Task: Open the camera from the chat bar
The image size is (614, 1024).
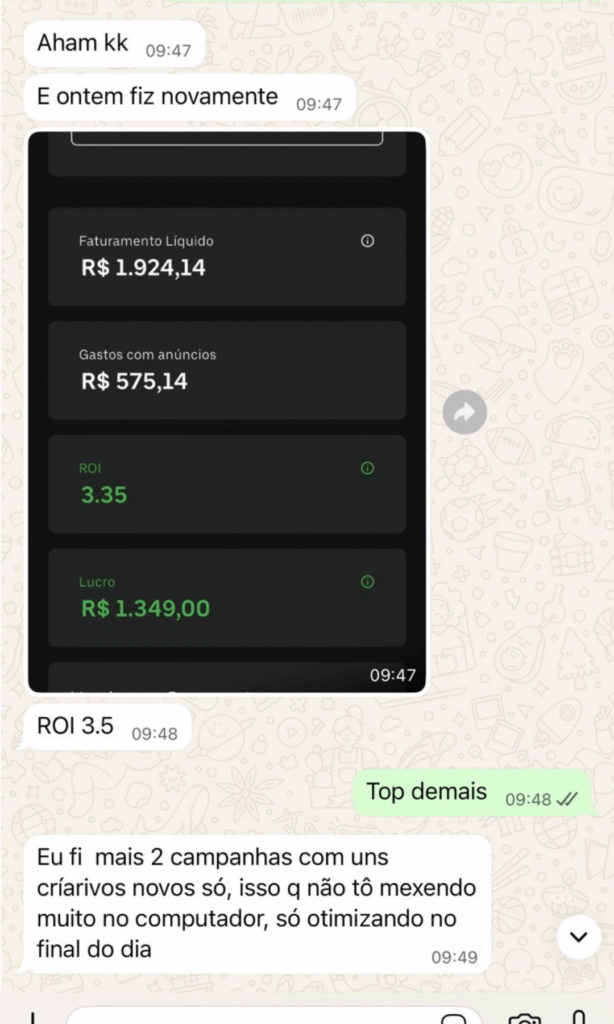Action: point(524,1018)
